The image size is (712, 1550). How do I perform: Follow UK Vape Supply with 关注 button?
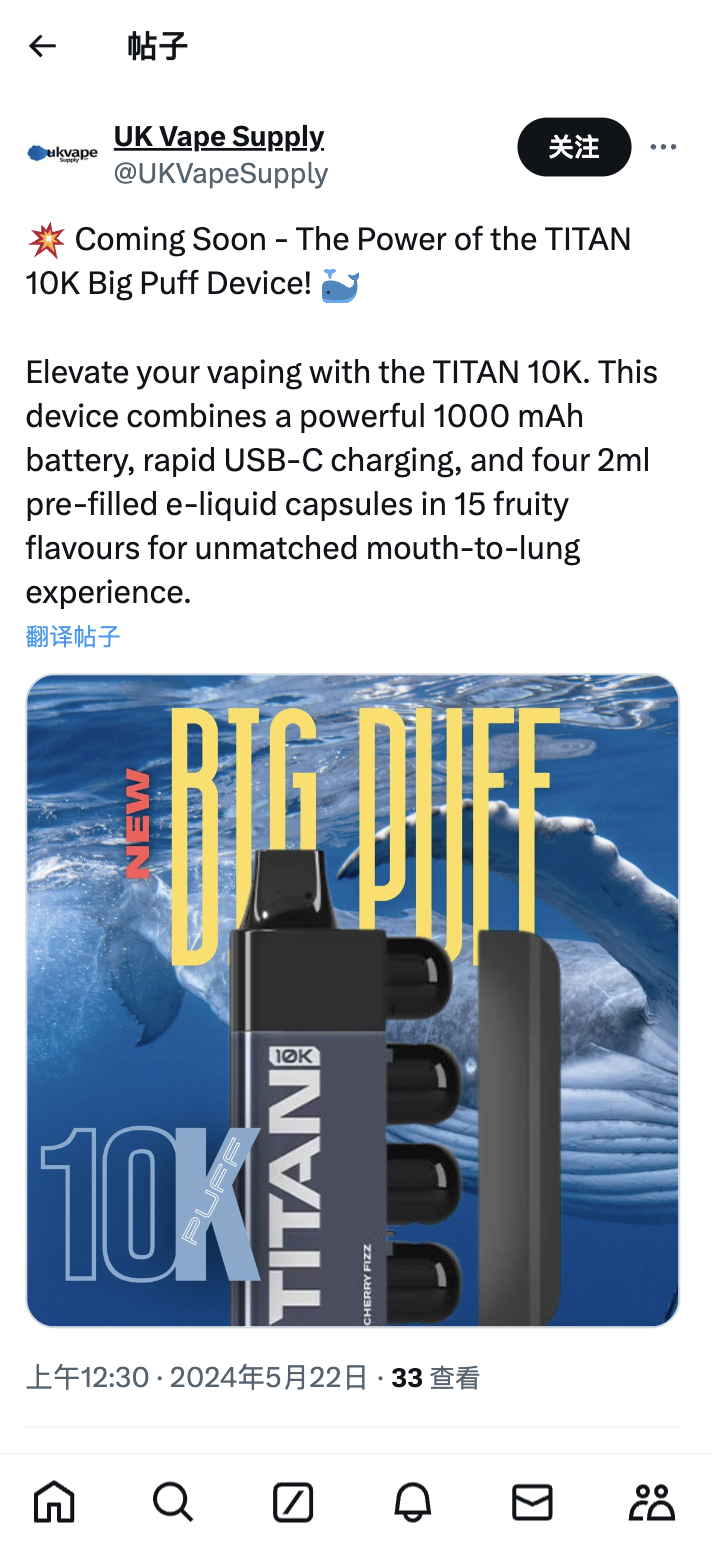[x=574, y=147]
